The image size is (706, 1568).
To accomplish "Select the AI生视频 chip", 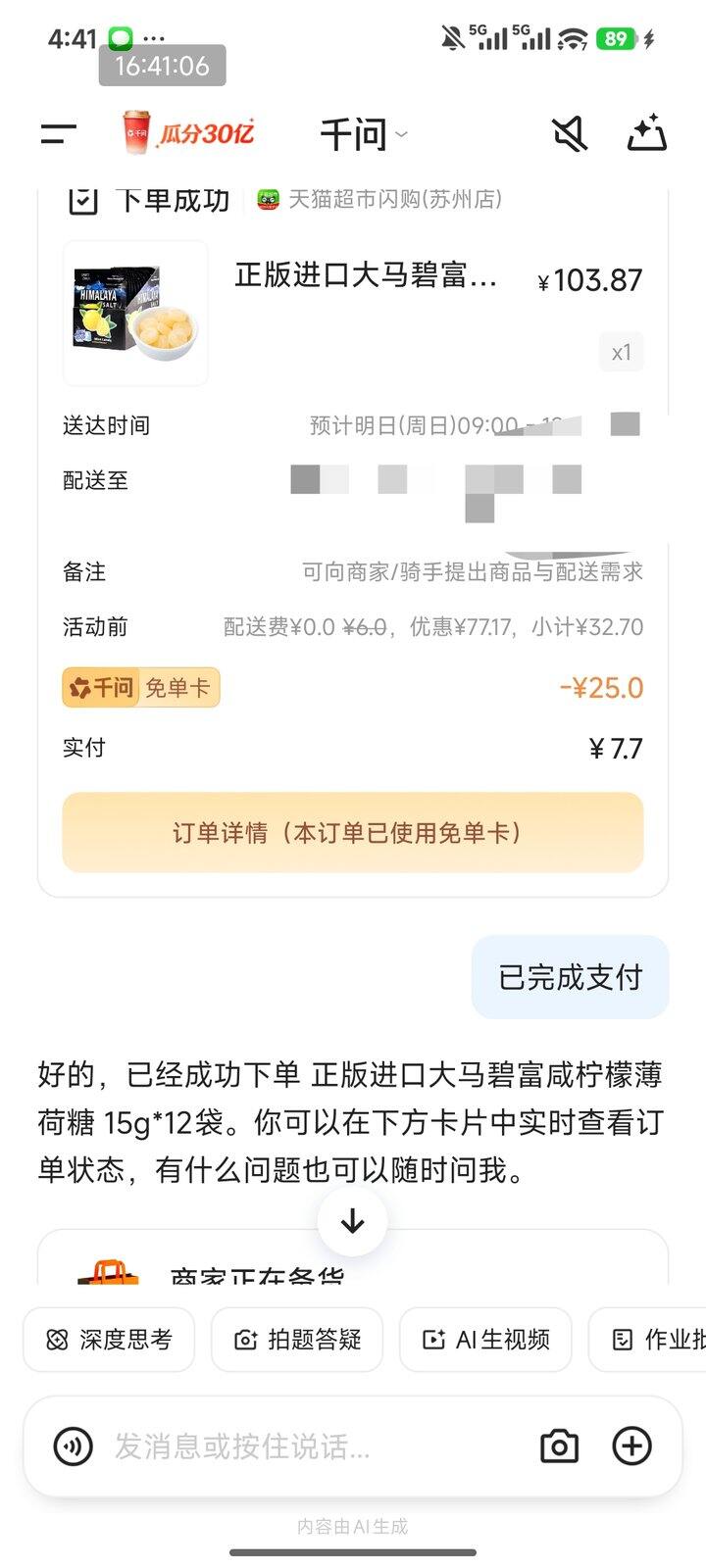I will [x=485, y=1340].
